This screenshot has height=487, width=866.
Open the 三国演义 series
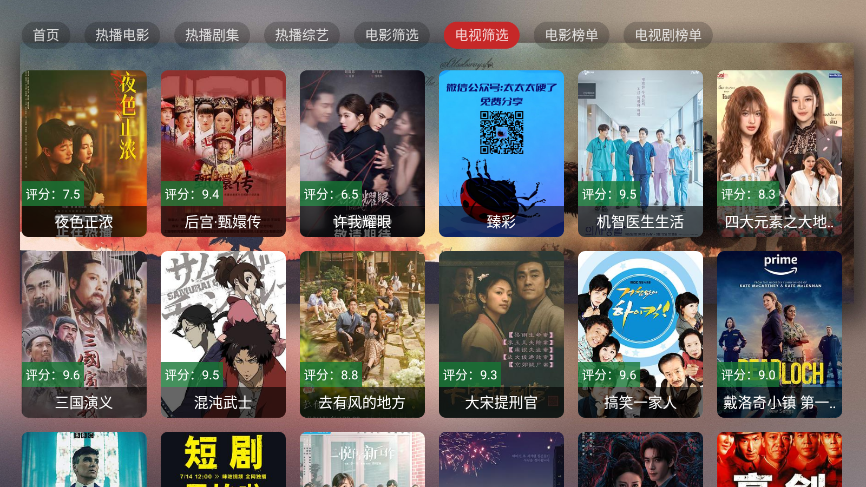(x=84, y=334)
